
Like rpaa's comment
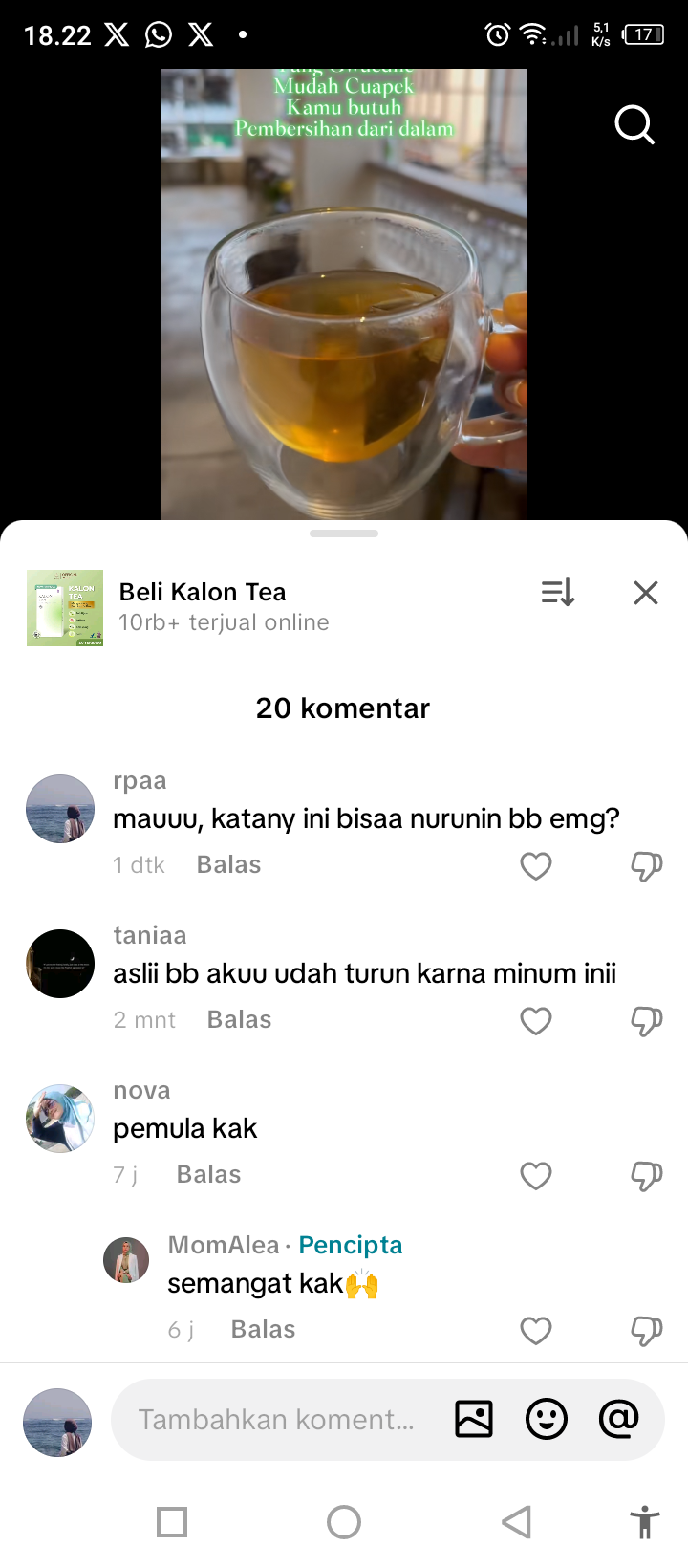[536, 866]
